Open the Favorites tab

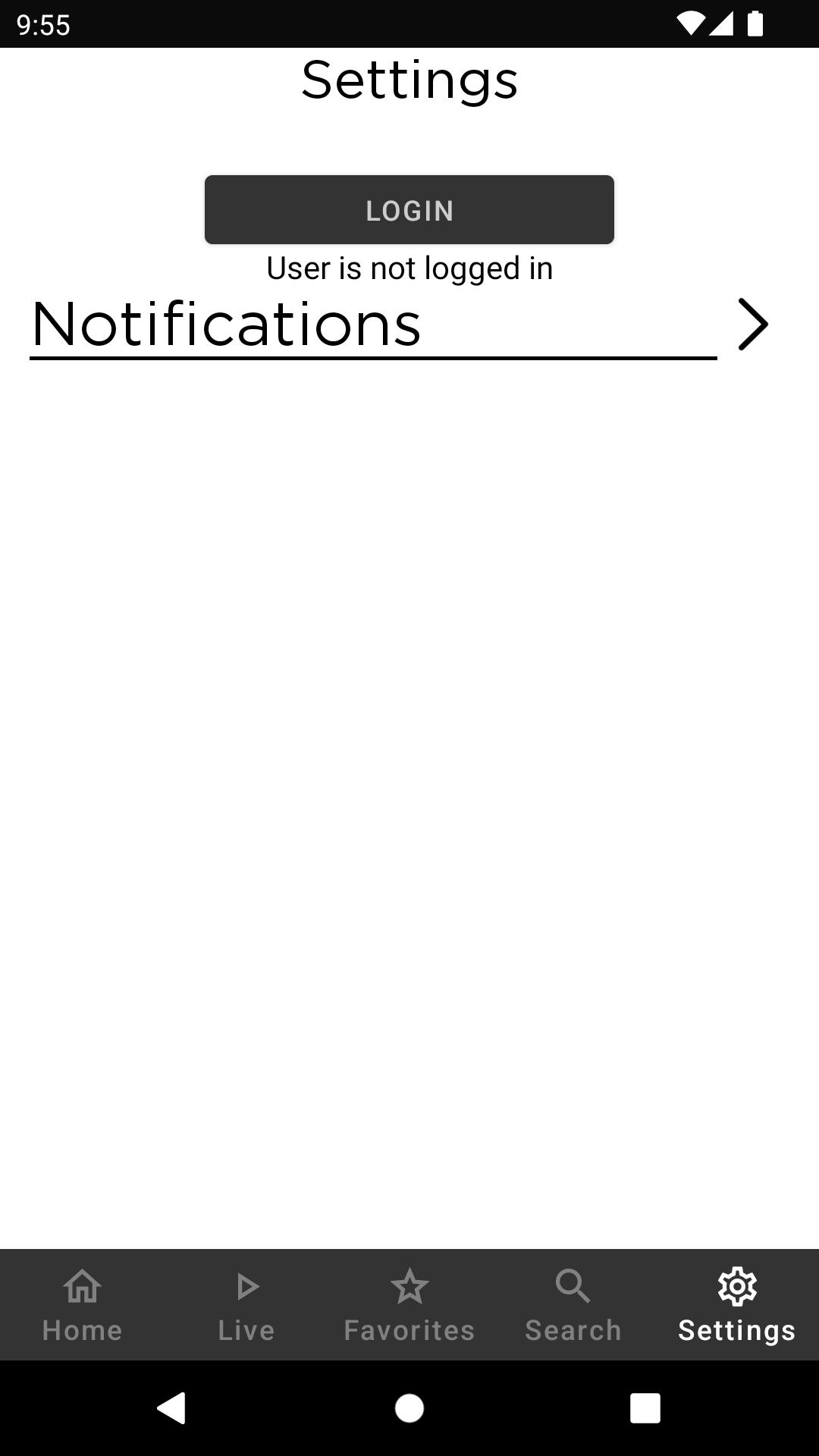pos(409,1305)
